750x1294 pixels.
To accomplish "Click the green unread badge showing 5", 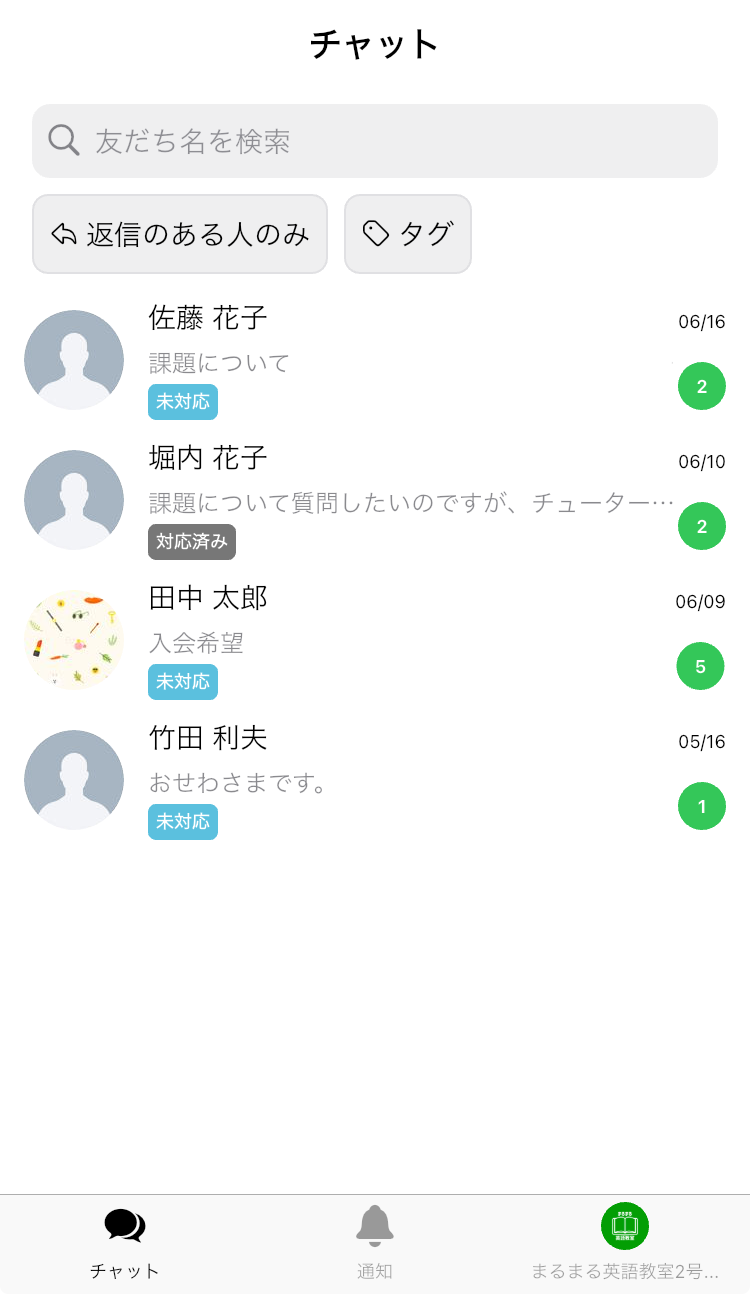I will tap(701, 666).
